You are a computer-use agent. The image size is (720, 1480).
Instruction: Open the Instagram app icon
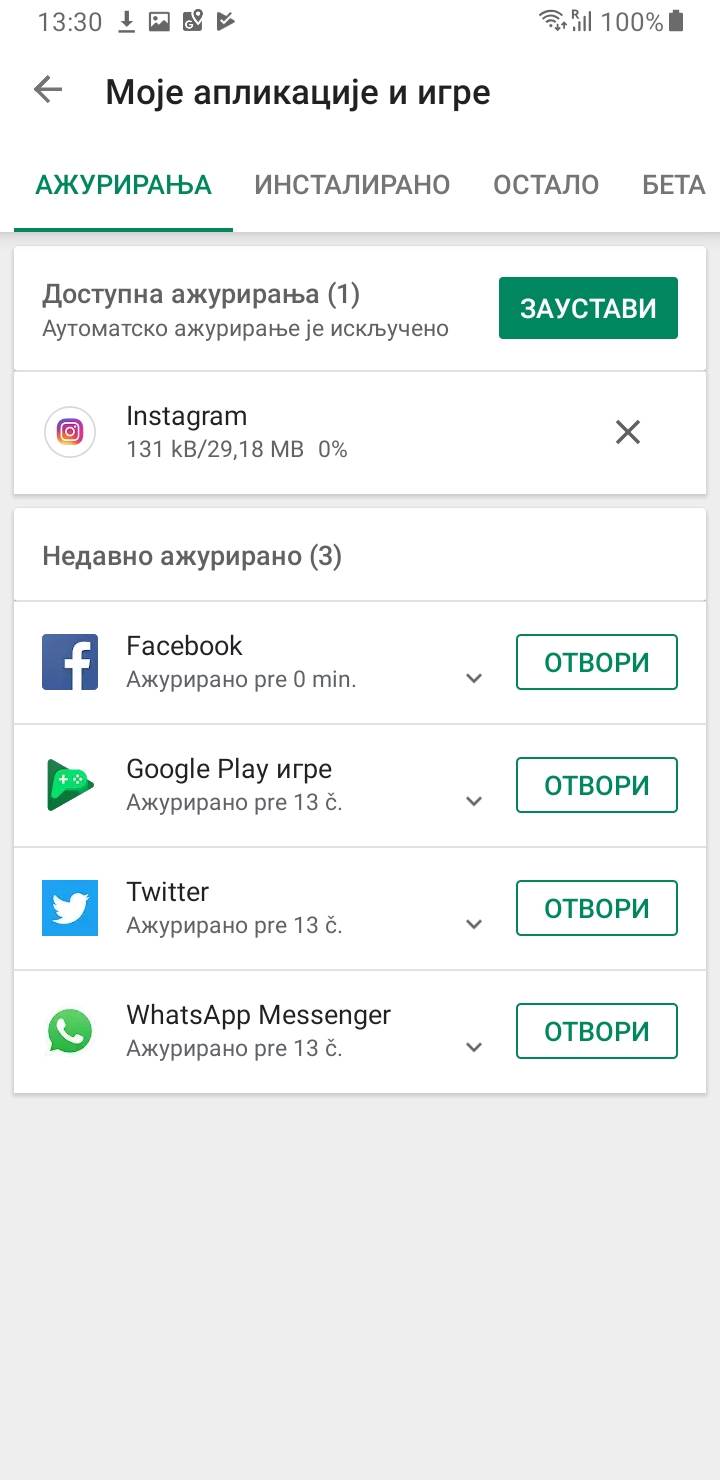[69, 431]
